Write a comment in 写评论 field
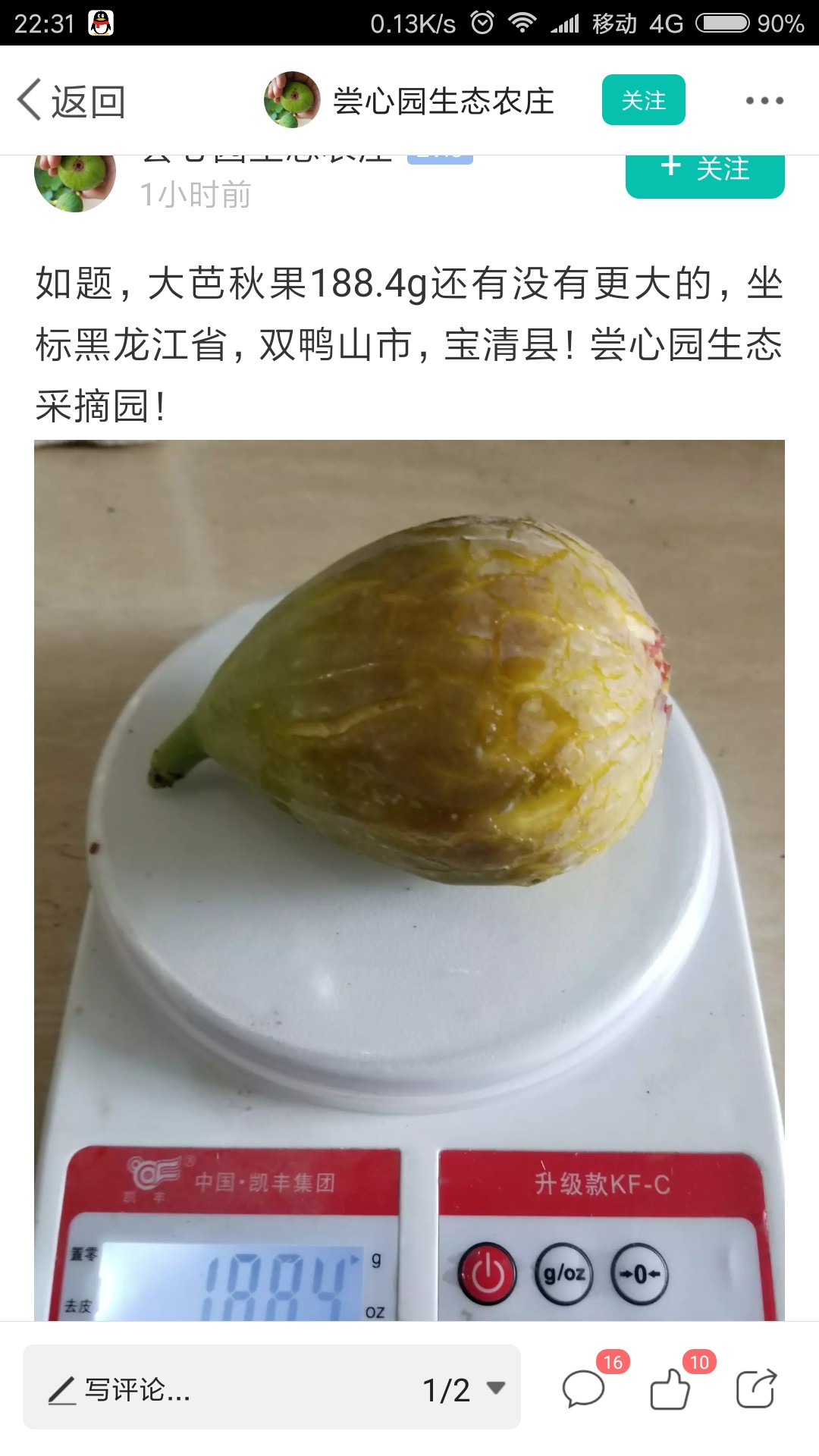This screenshot has width=819, height=1456. tap(220, 1389)
